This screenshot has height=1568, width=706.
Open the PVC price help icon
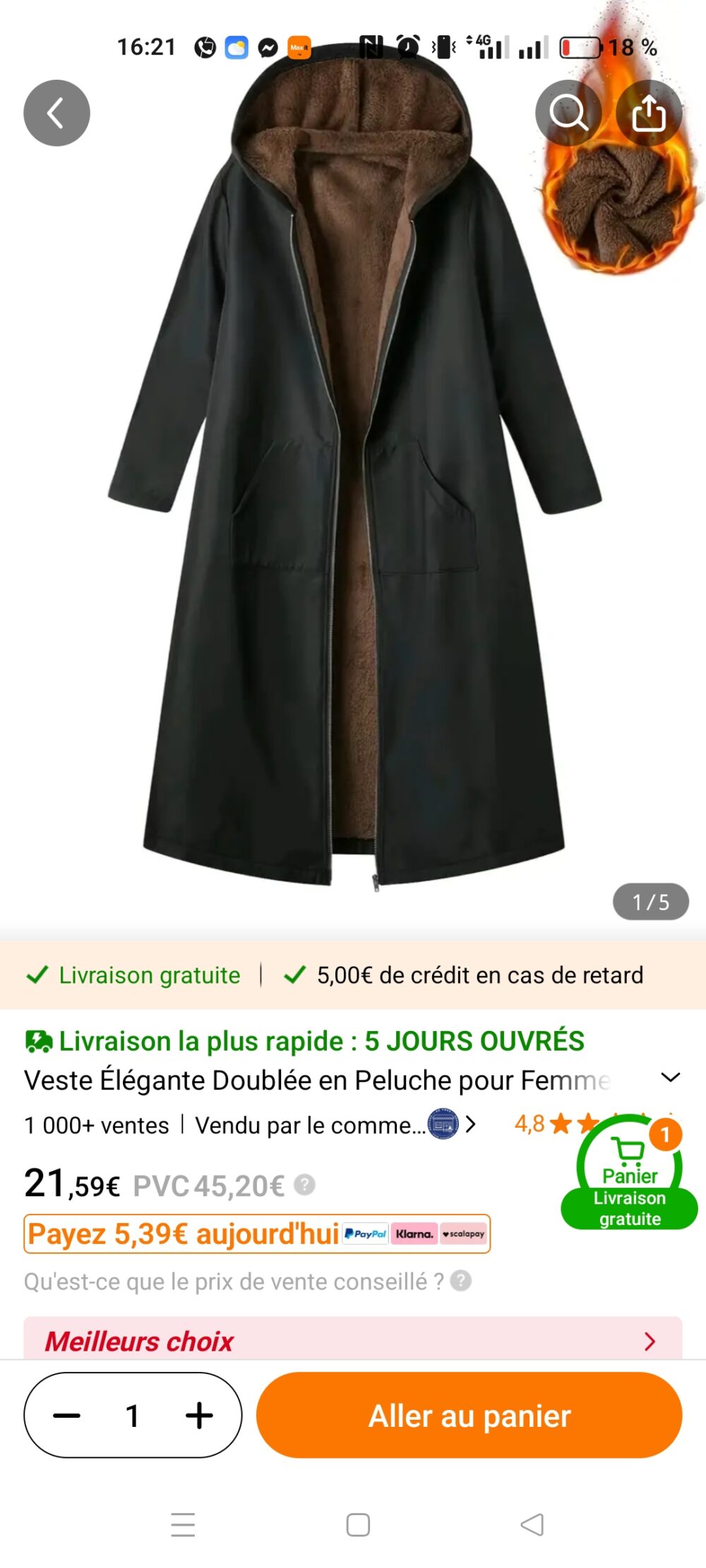point(304,1184)
